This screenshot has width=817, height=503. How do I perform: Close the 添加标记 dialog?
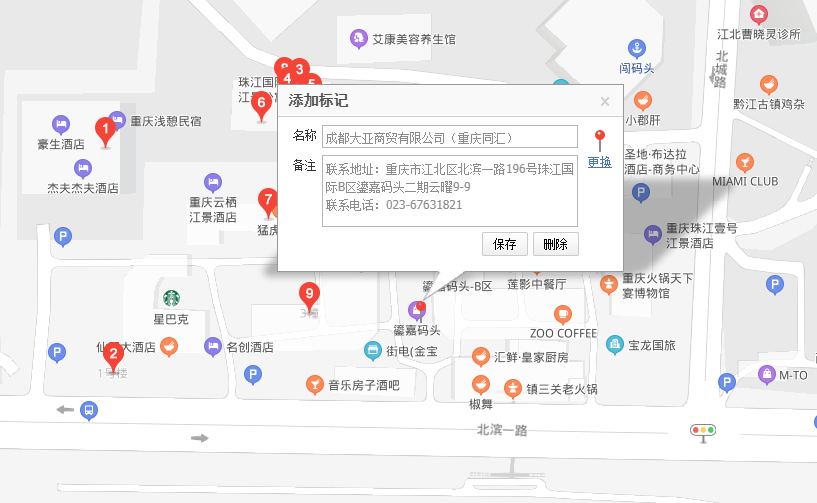pos(604,101)
